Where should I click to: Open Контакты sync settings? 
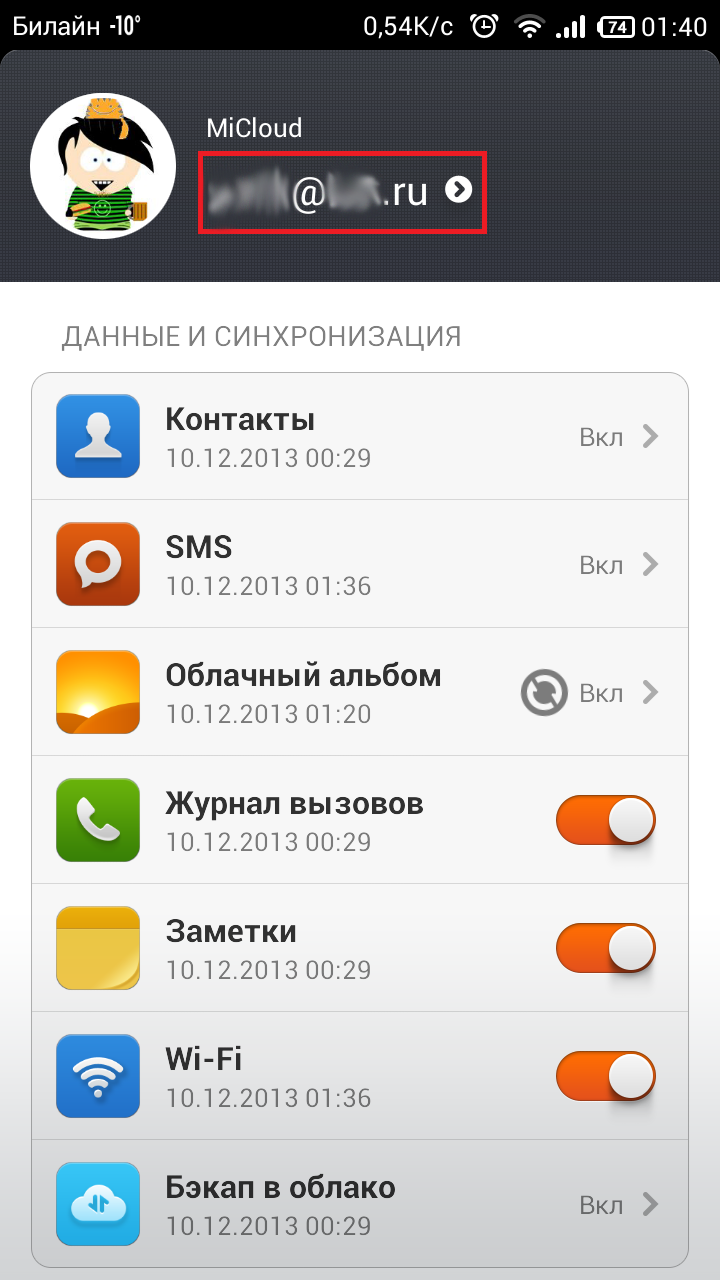pyautogui.click(x=360, y=437)
